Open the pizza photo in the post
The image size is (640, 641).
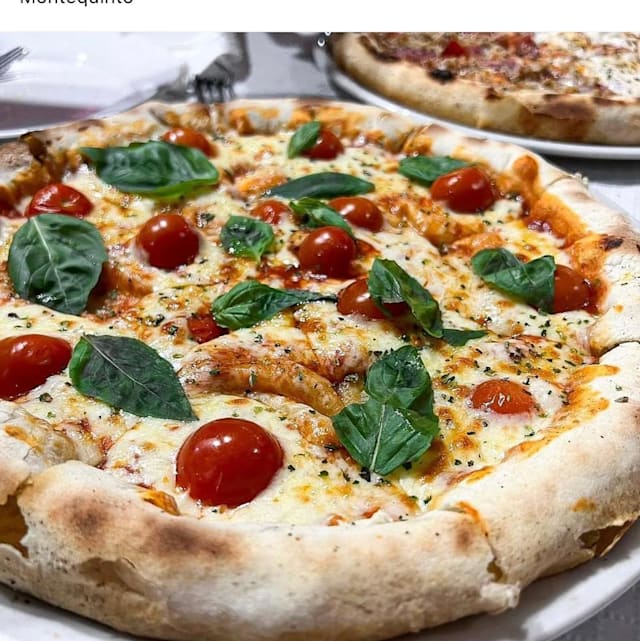click(320, 336)
